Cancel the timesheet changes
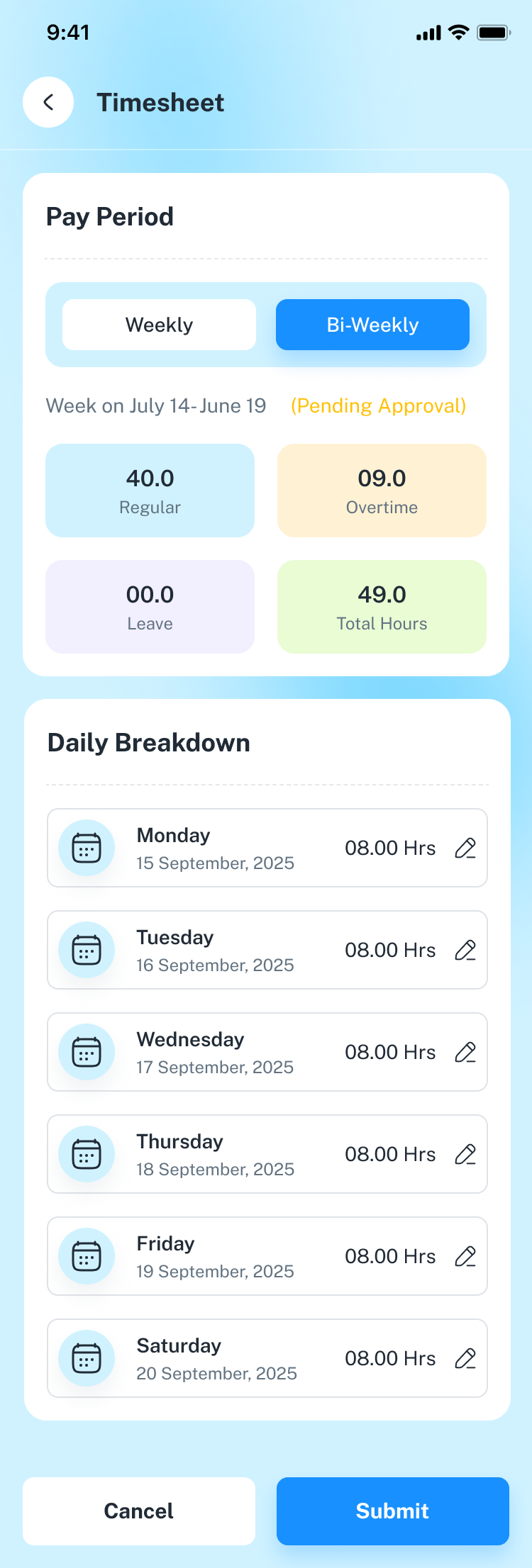The height and width of the screenshot is (1568, 532). 139,1511
